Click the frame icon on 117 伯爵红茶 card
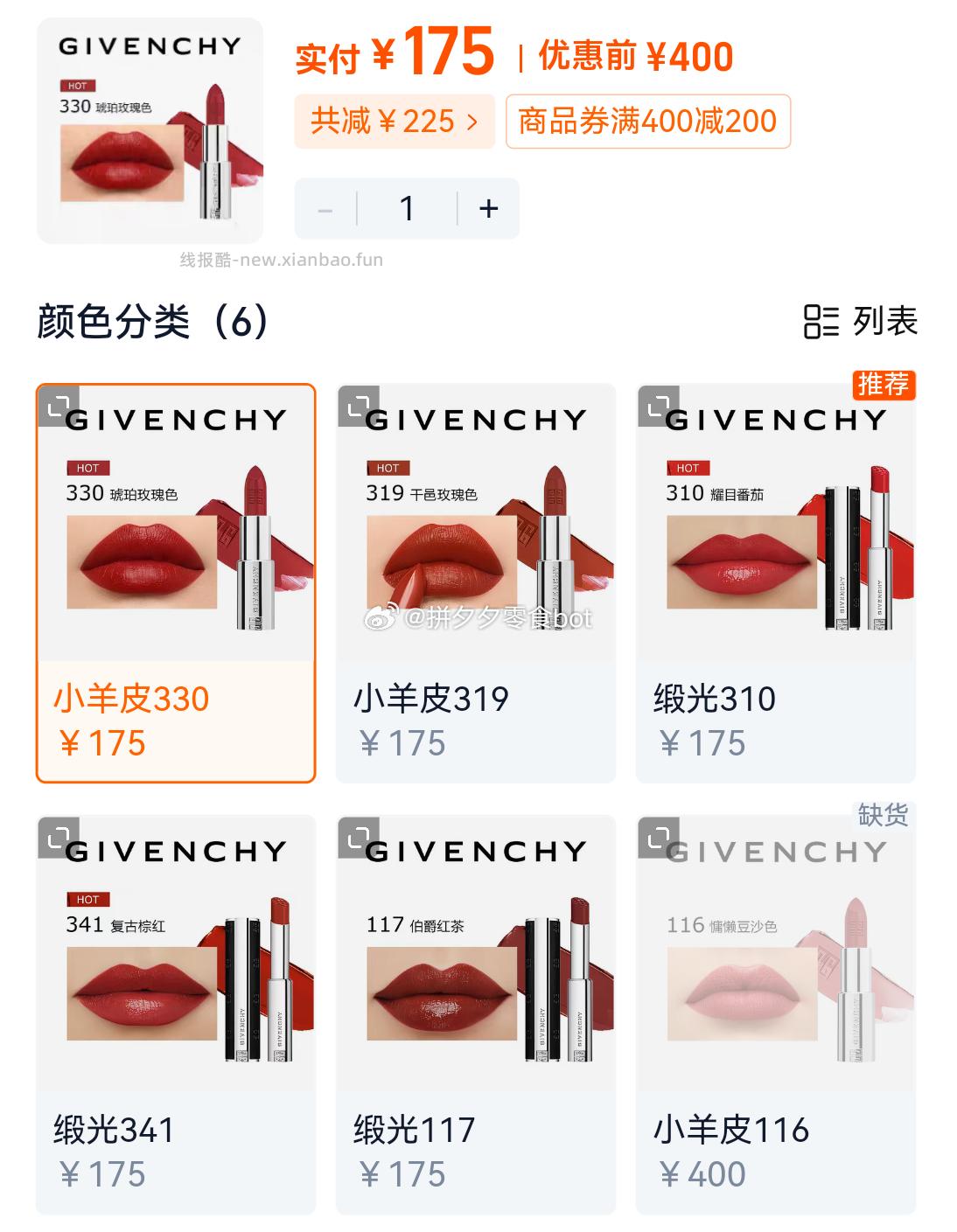Screen dimensions: 957x1232 click(360, 835)
